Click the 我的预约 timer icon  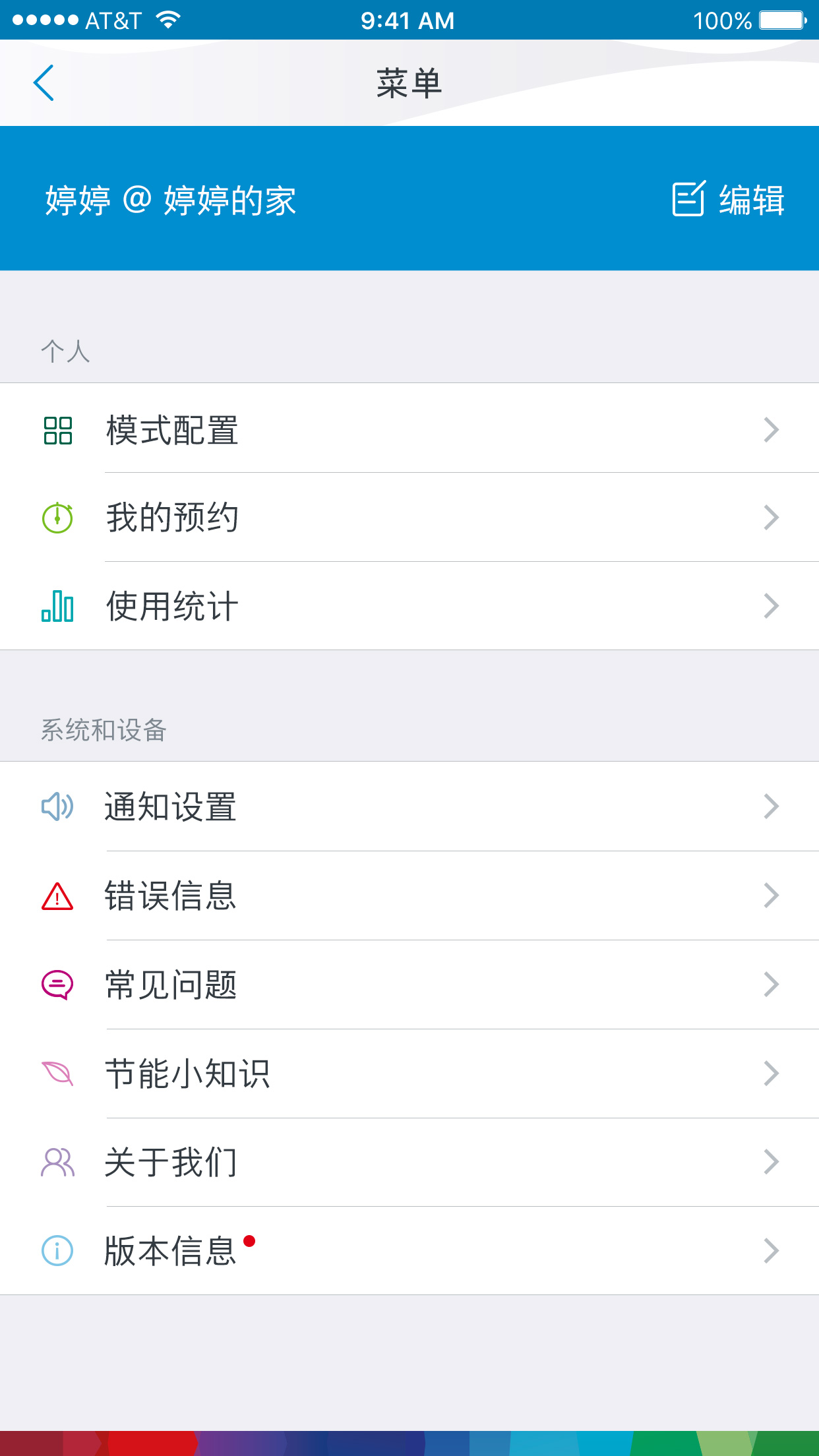[58, 518]
